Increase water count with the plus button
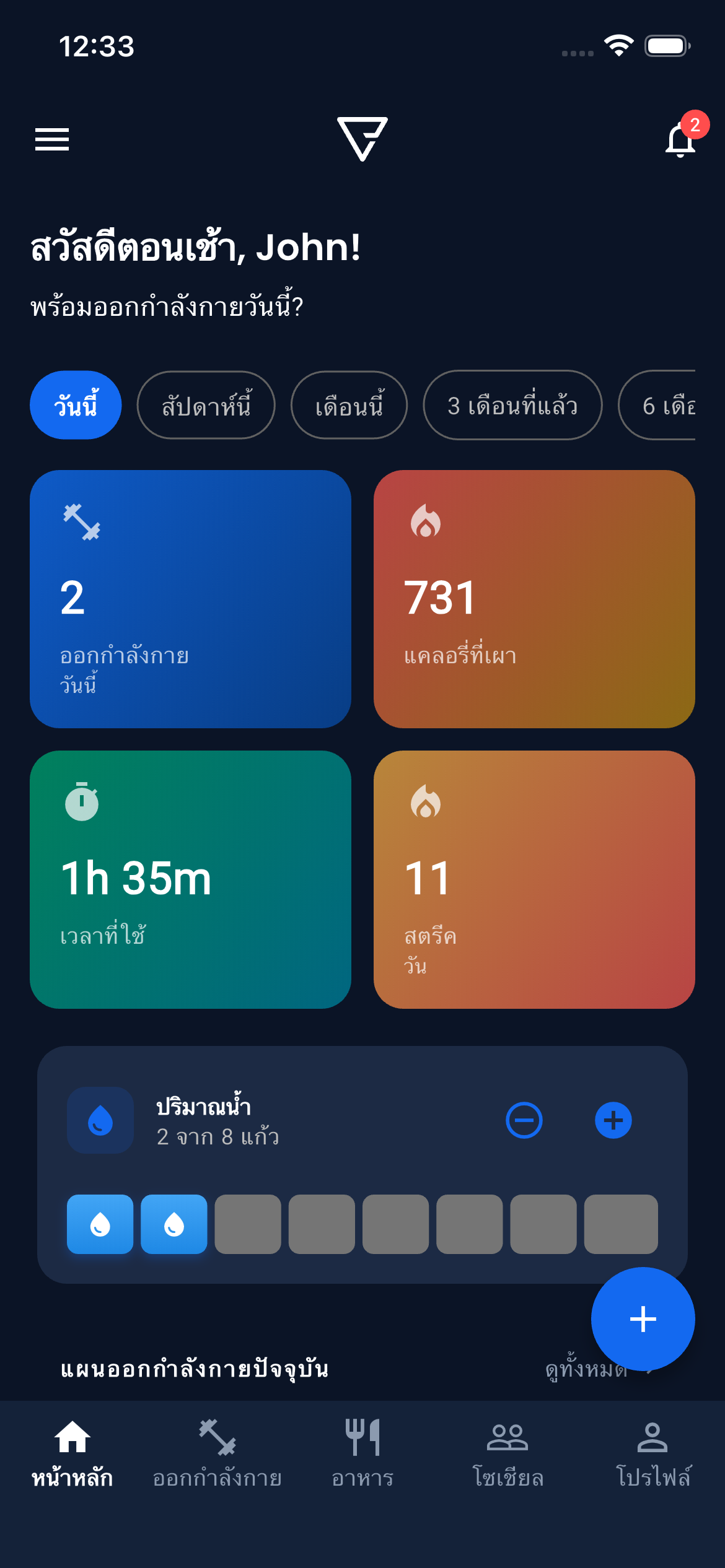The width and height of the screenshot is (725, 1568). pyautogui.click(x=612, y=1119)
